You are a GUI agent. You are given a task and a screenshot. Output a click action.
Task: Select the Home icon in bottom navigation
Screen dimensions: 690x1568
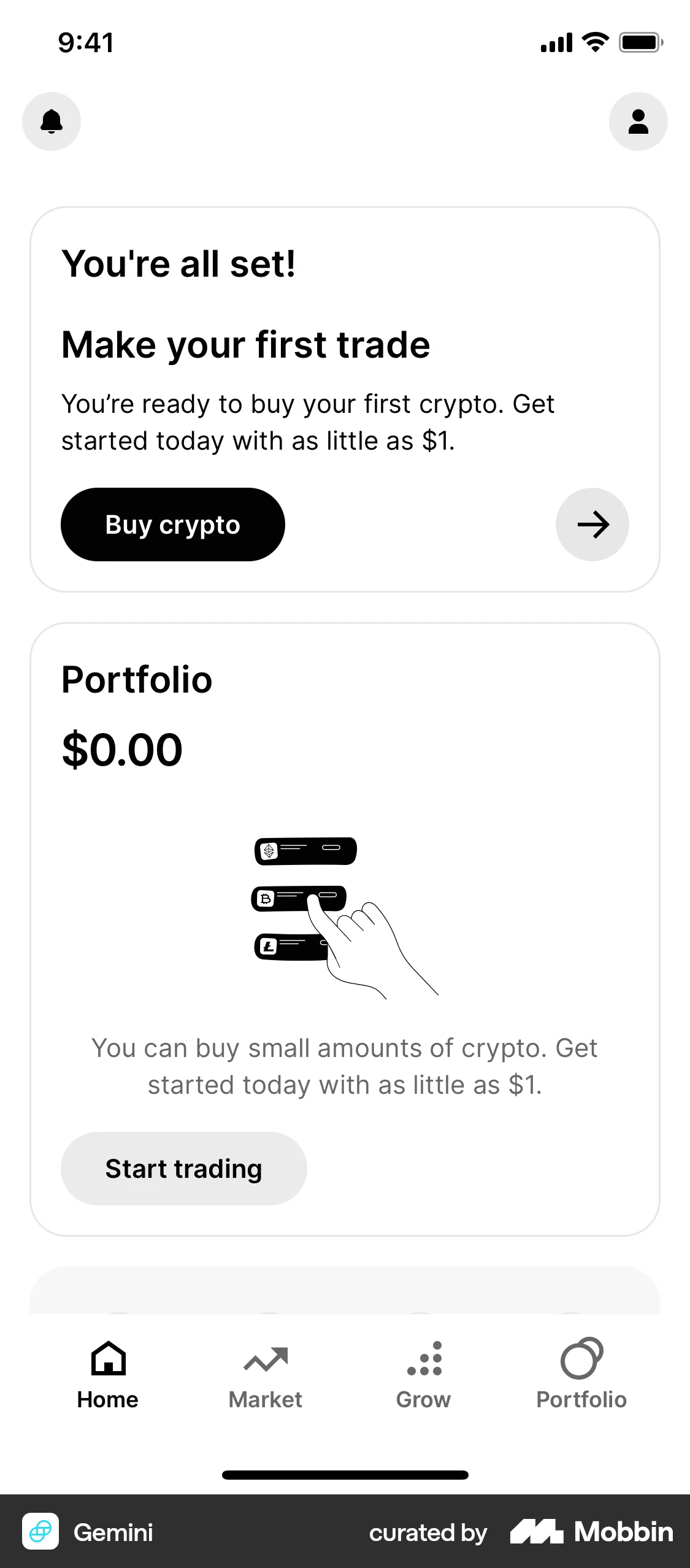108,1358
